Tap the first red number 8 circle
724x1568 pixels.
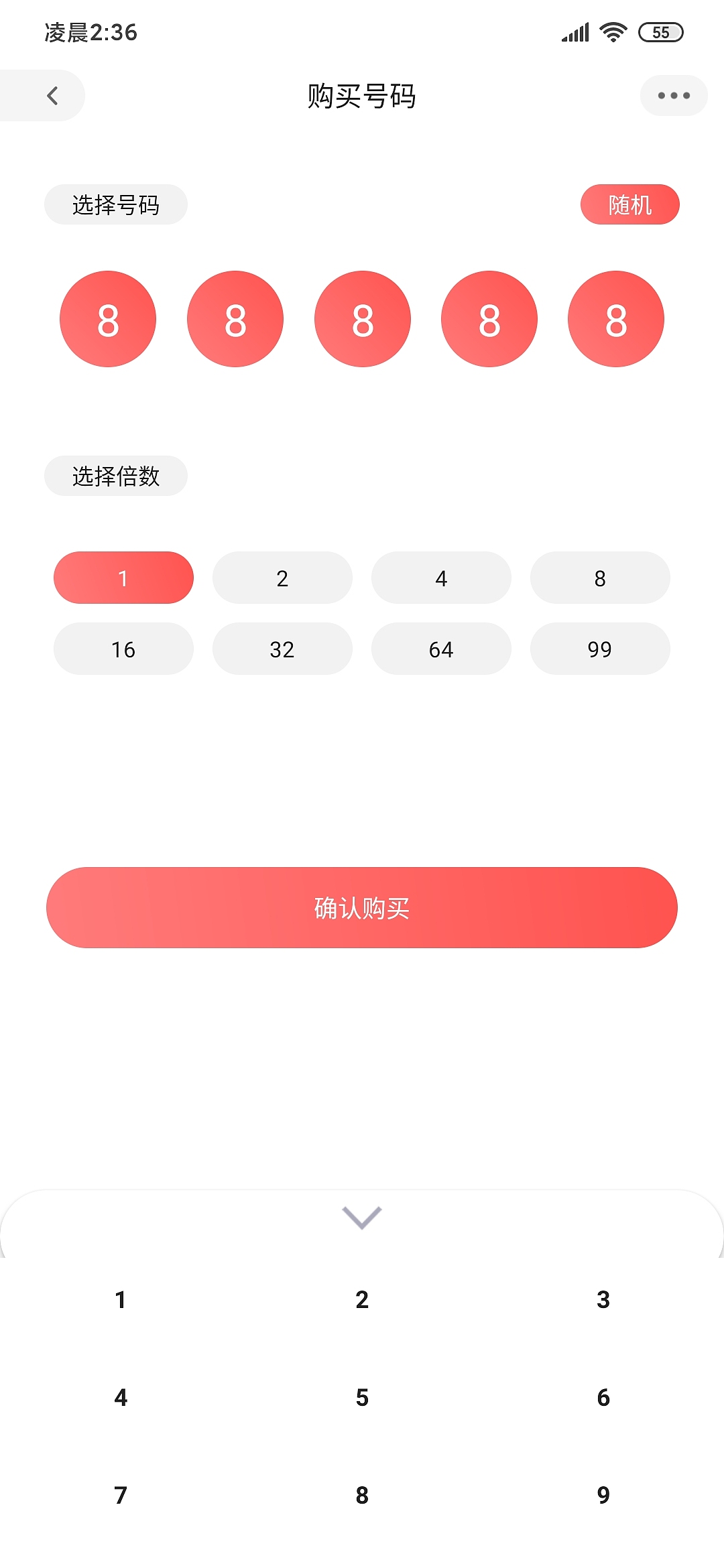(107, 320)
